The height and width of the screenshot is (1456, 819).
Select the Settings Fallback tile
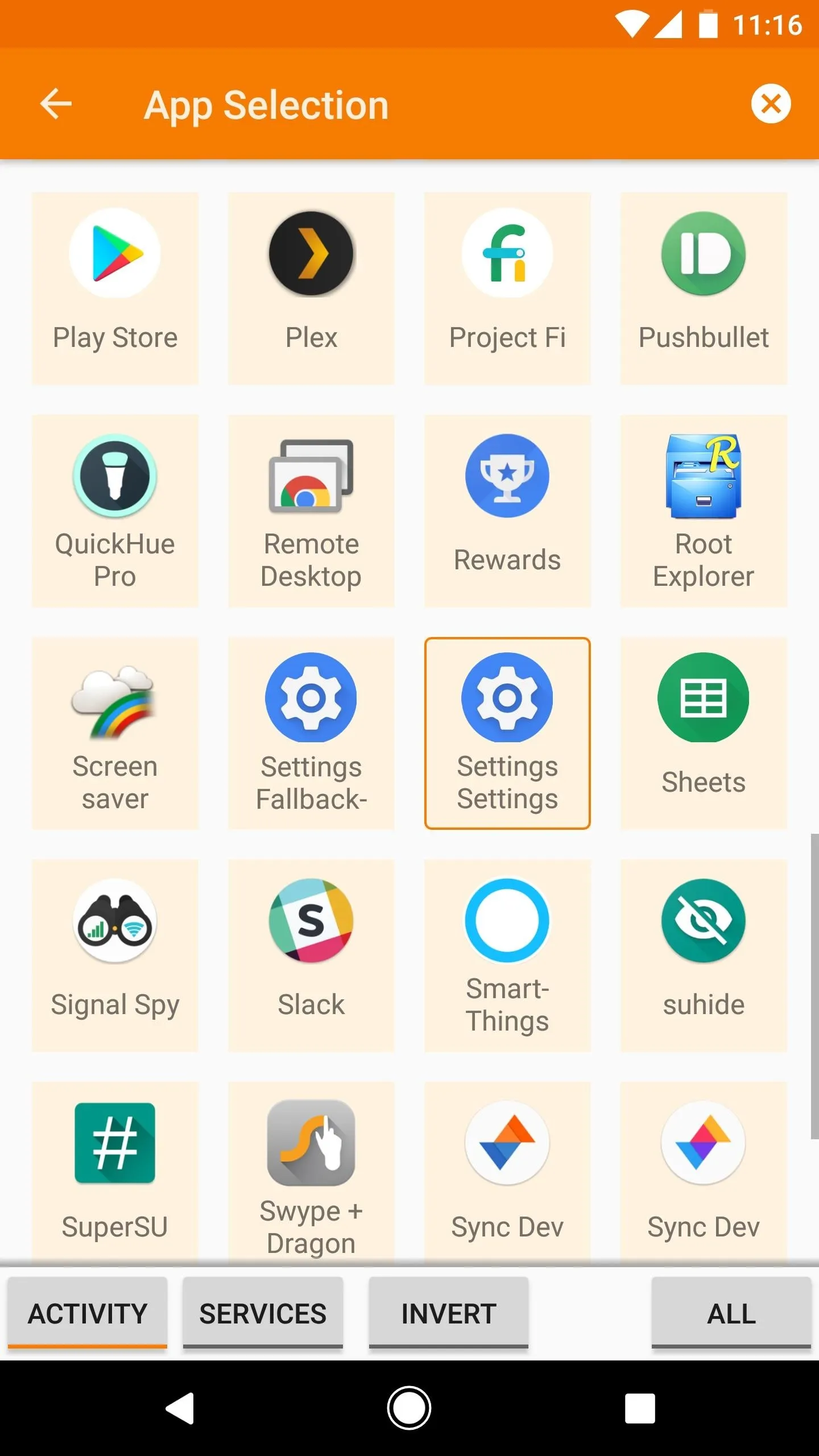click(311, 733)
